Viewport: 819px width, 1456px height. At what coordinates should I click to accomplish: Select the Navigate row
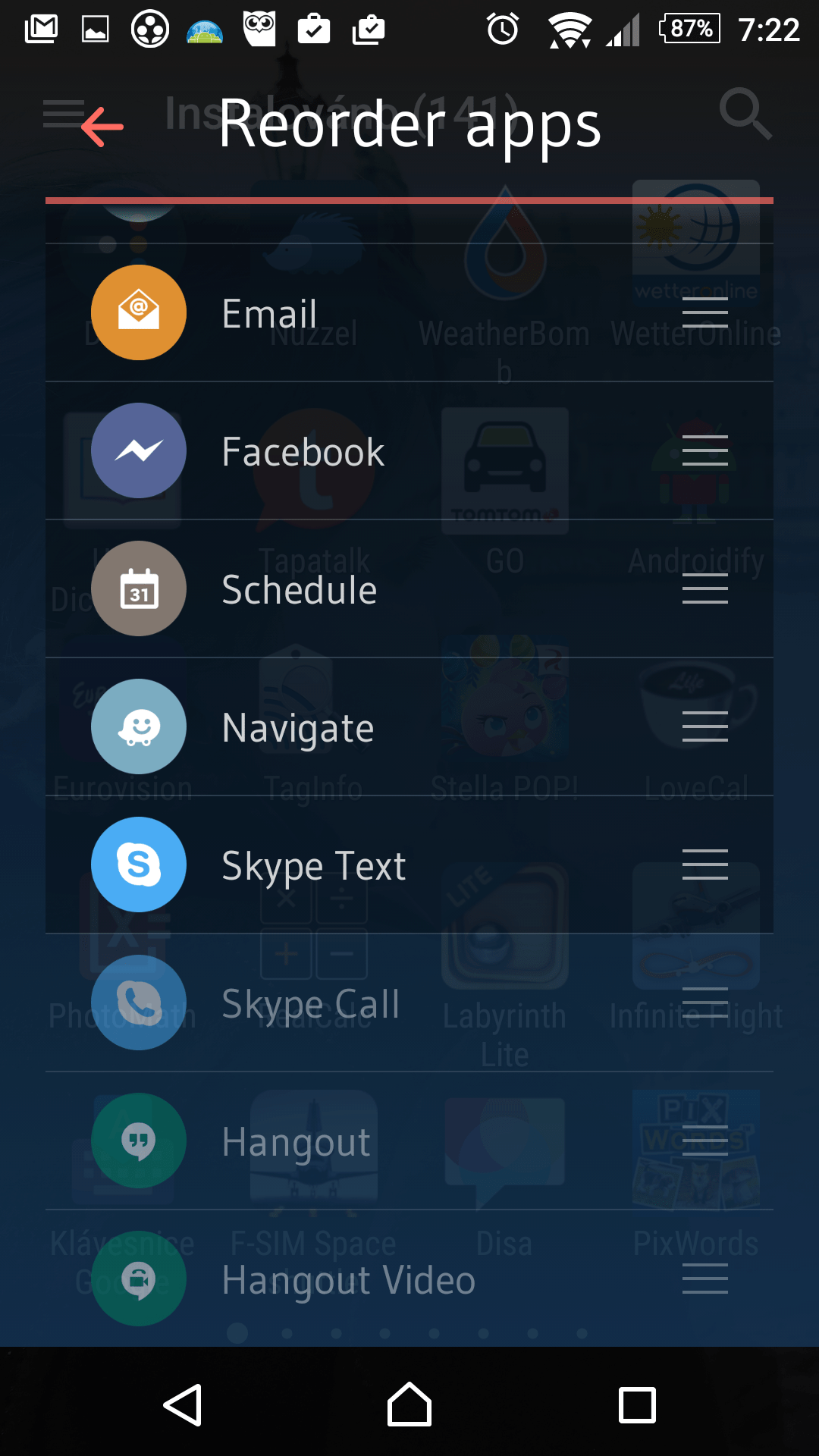(409, 726)
